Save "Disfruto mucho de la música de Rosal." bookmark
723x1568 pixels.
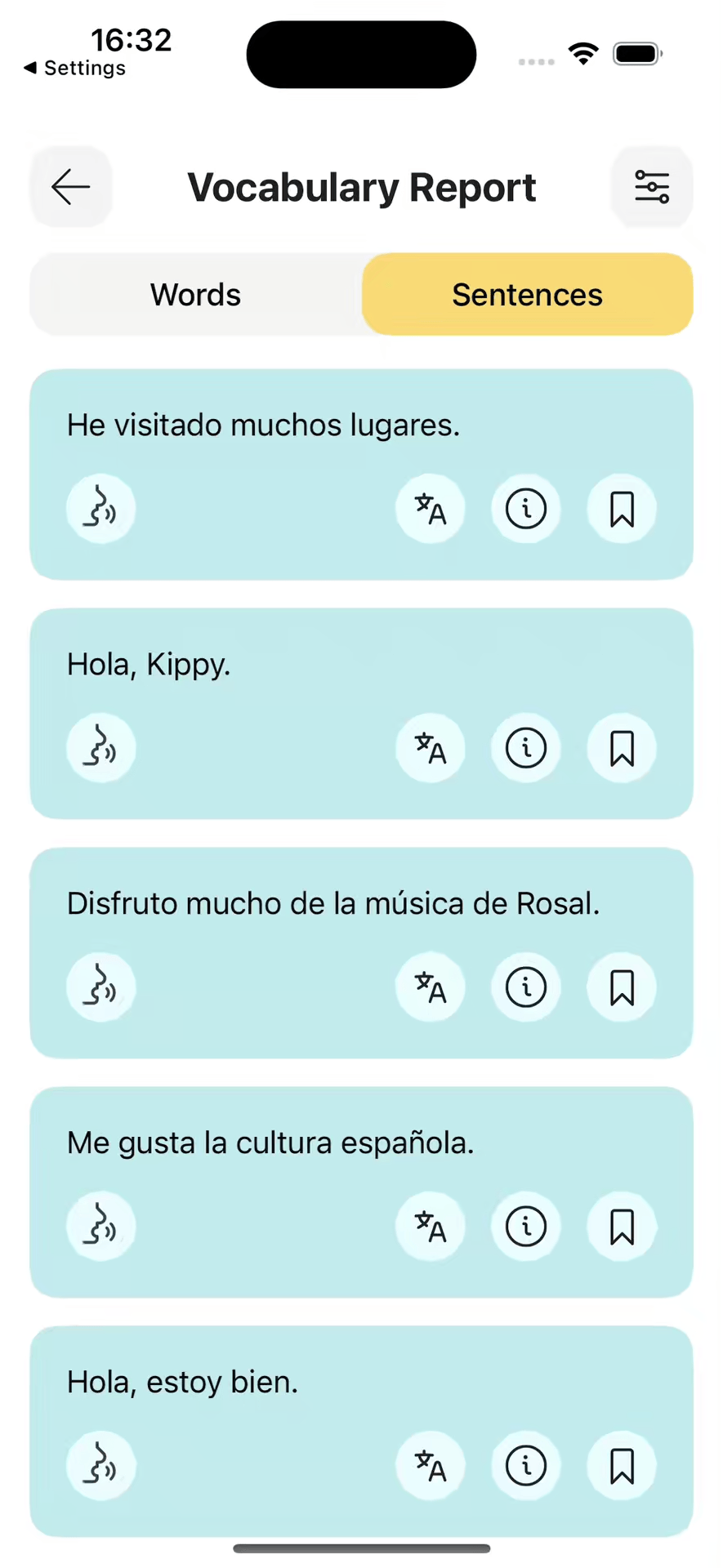click(x=622, y=987)
